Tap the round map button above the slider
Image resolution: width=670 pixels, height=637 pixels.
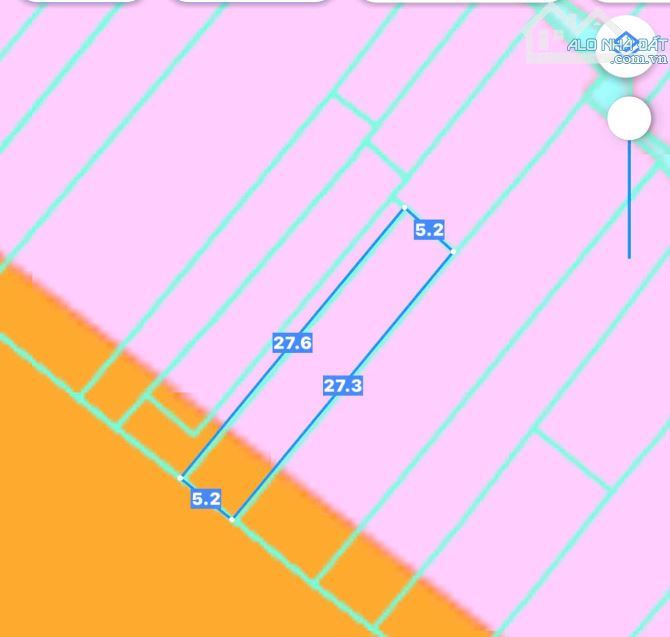tap(626, 44)
